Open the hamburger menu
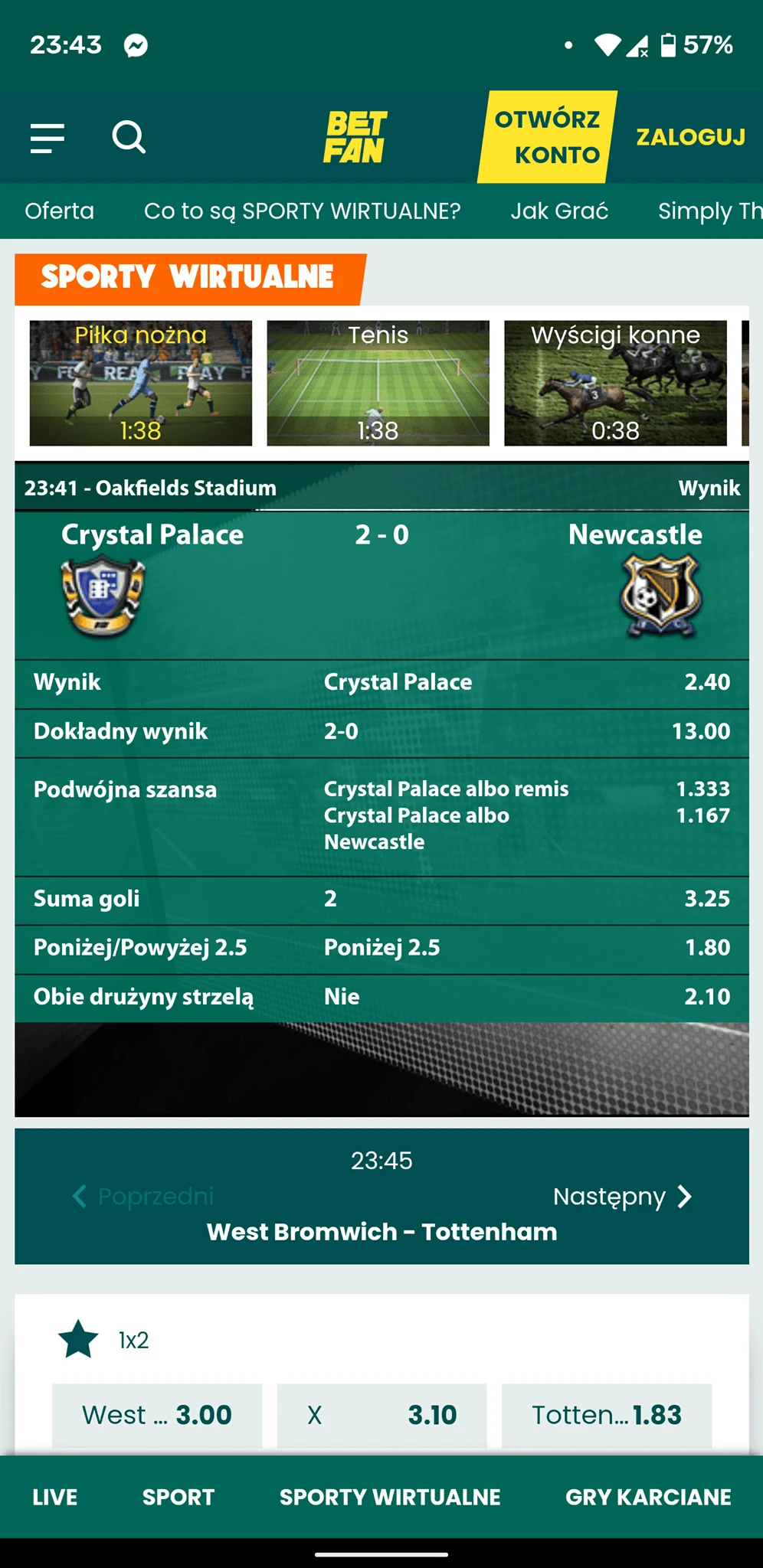The height and width of the screenshot is (1568, 763). click(x=47, y=138)
